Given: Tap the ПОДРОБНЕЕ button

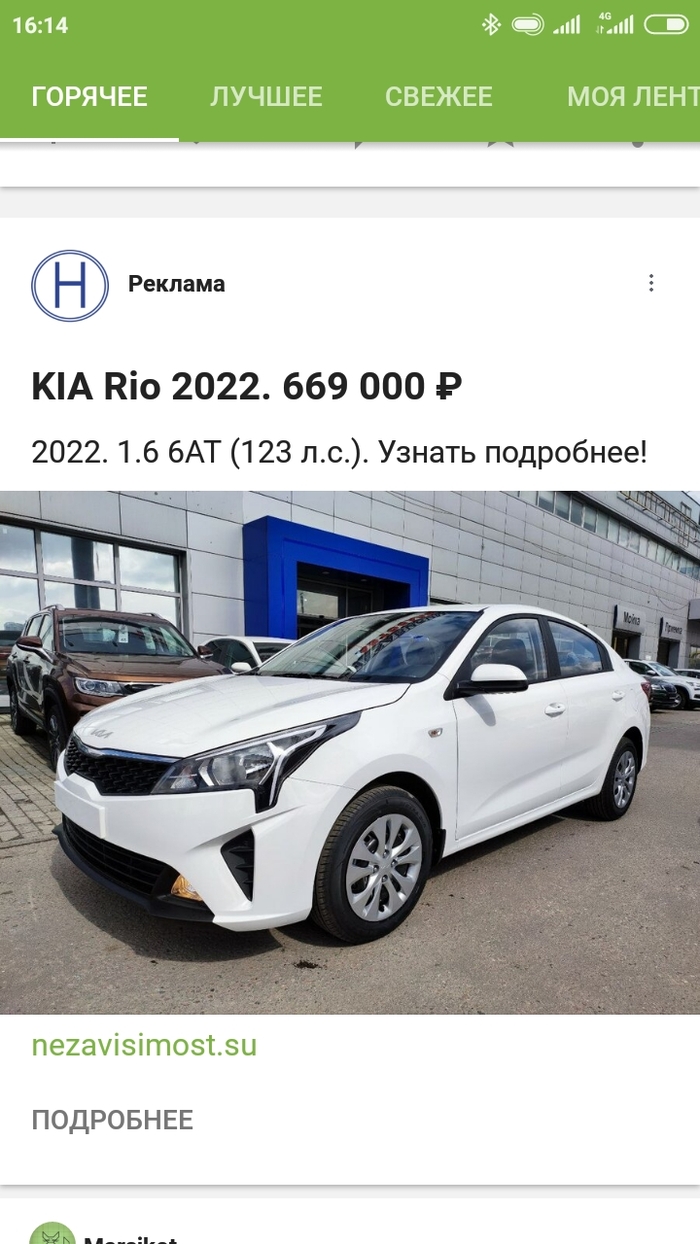Looking at the screenshot, I should [112, 1120].
